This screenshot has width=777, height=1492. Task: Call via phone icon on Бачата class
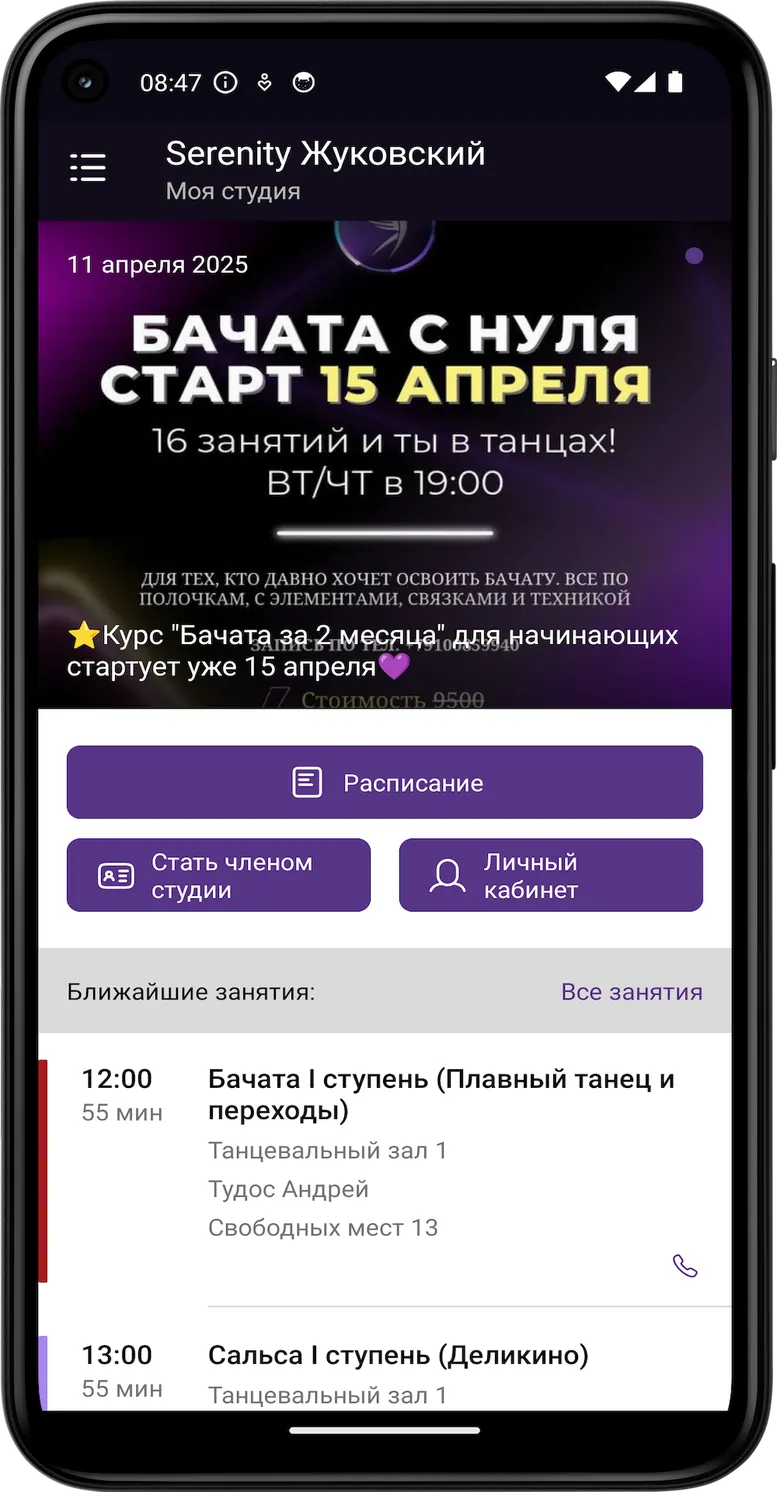tap(685, 1266)
